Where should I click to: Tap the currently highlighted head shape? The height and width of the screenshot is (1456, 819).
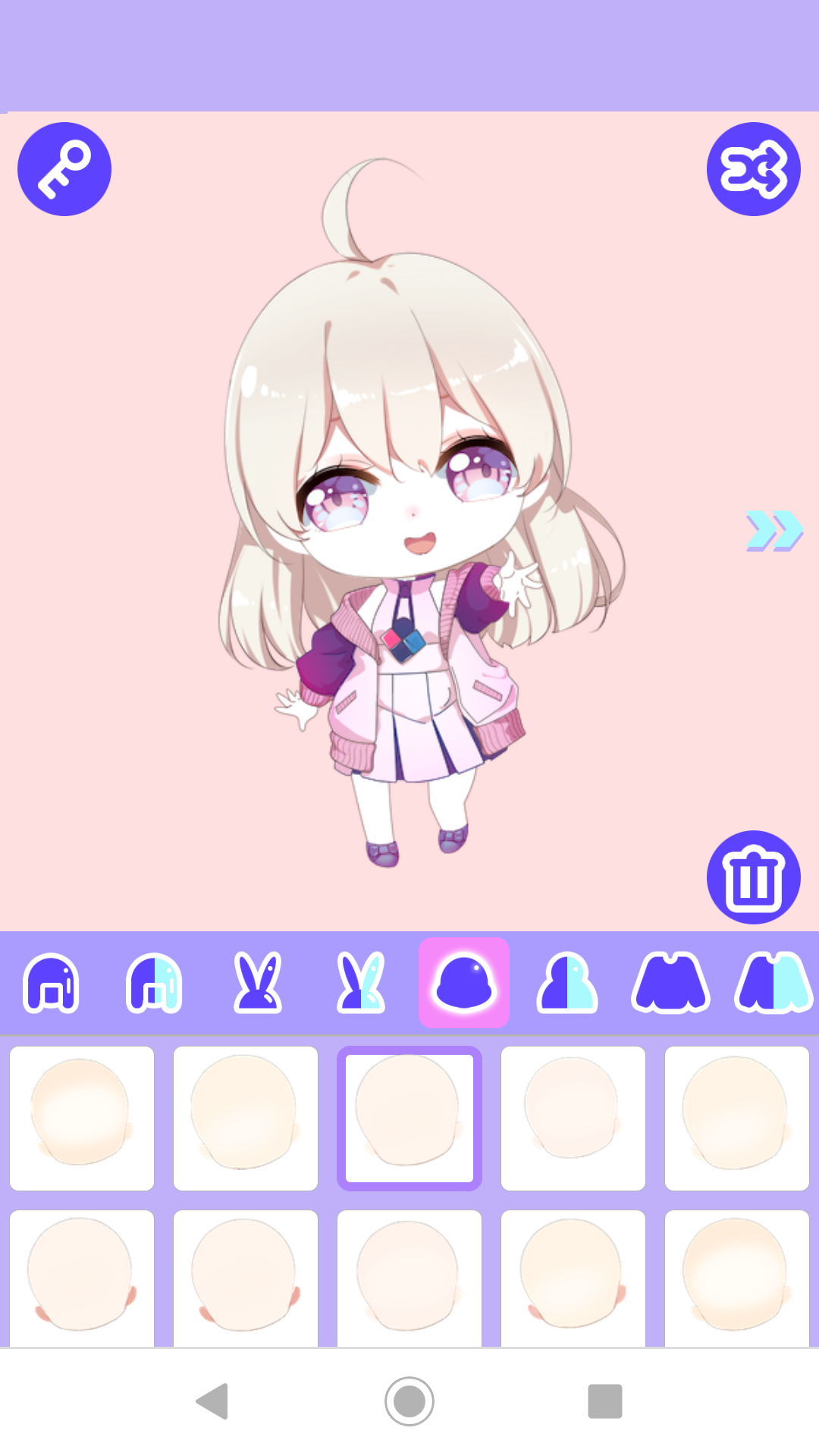pyautogui.click(x=409, y=1118)
